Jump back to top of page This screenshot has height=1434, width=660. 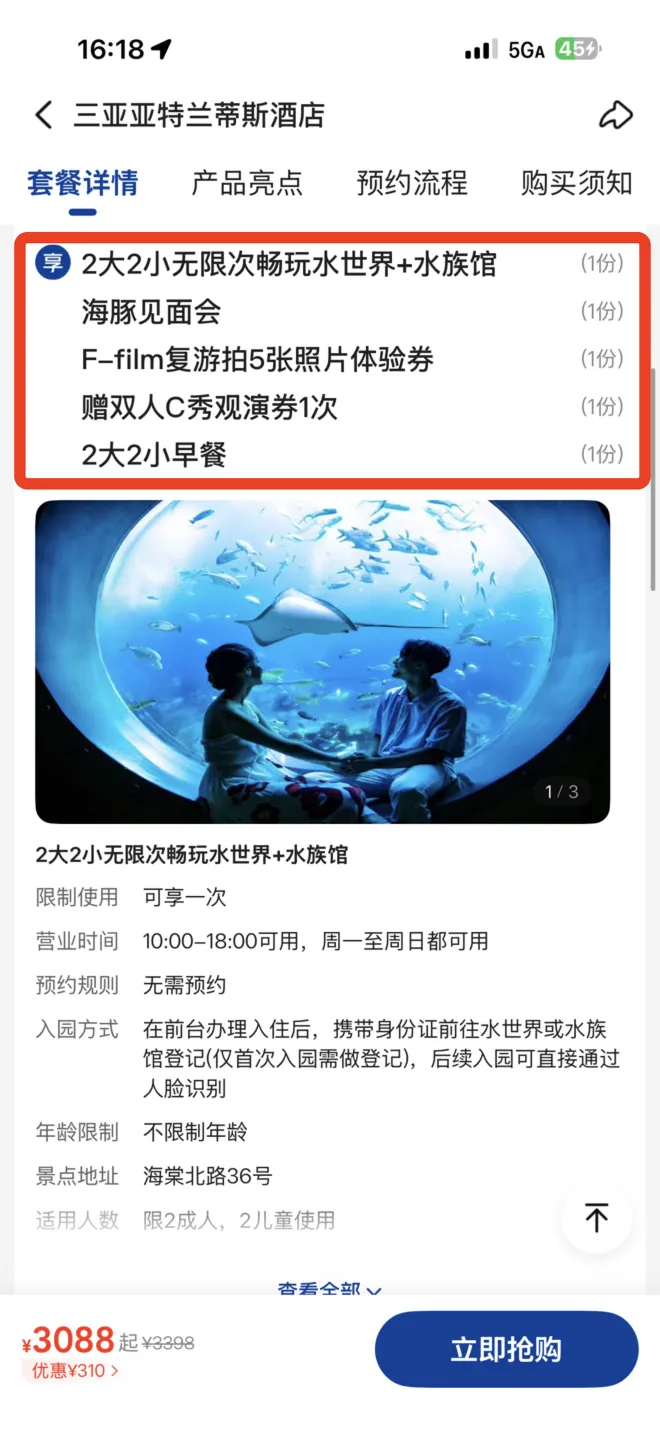(596, 1218)
